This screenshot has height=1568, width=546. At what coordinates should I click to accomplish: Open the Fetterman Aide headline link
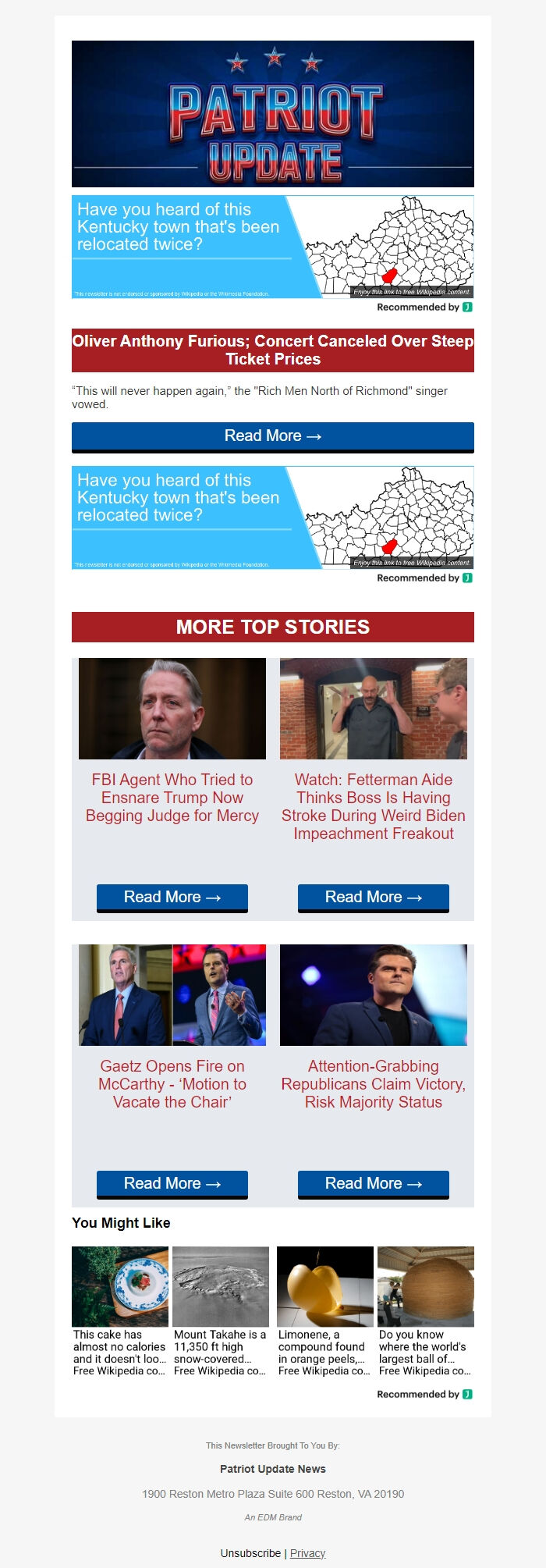click(373, 806)
